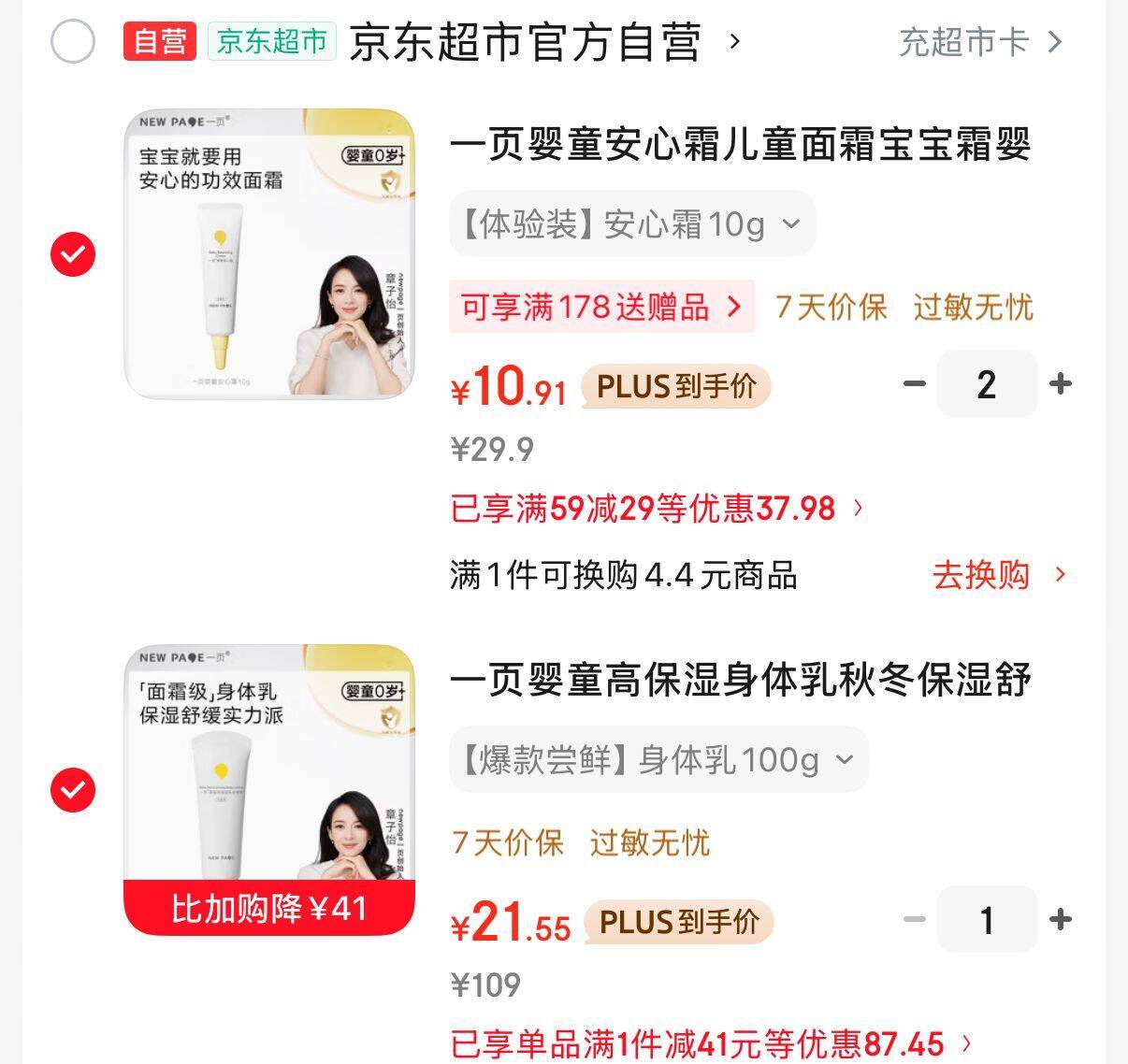Increase quantity of 安心霜 face cream
The width and height of the screenshot is (1128, 1064).
point(1060,384)
